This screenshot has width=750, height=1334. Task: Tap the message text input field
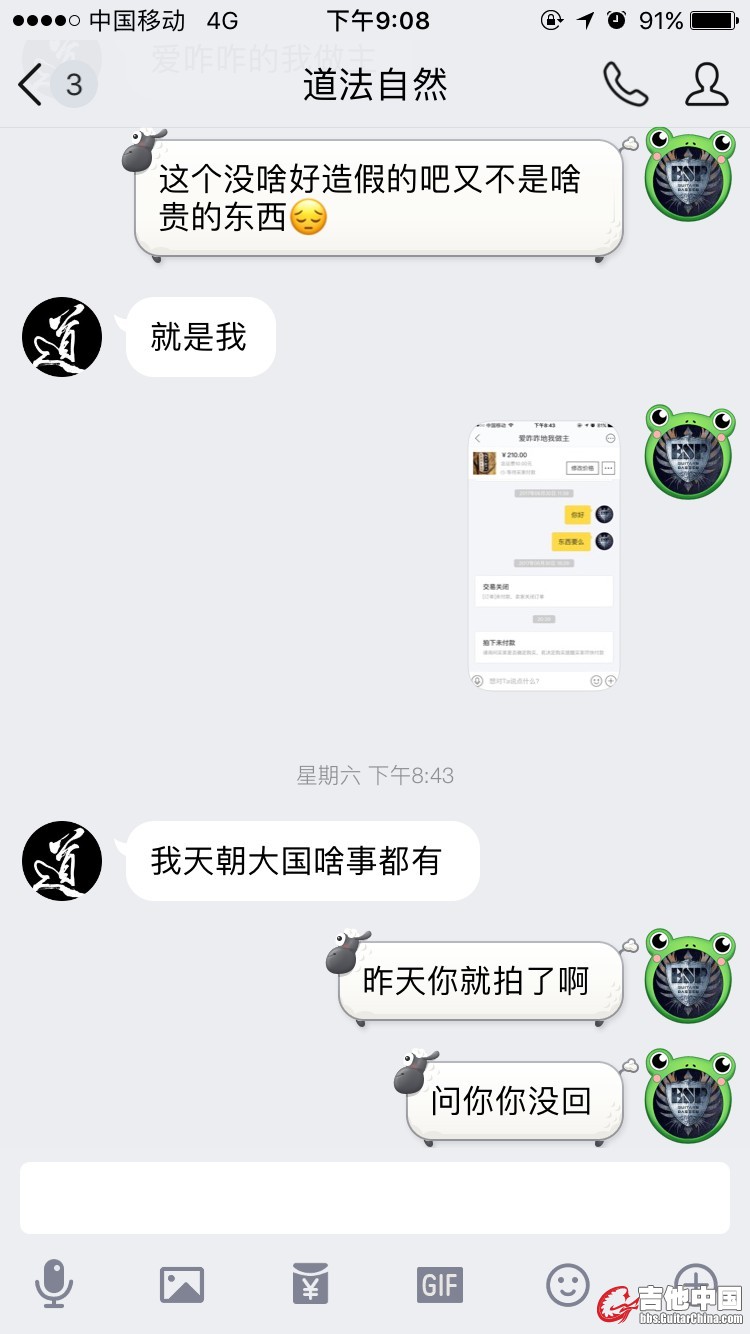(x=374, y=1197)
